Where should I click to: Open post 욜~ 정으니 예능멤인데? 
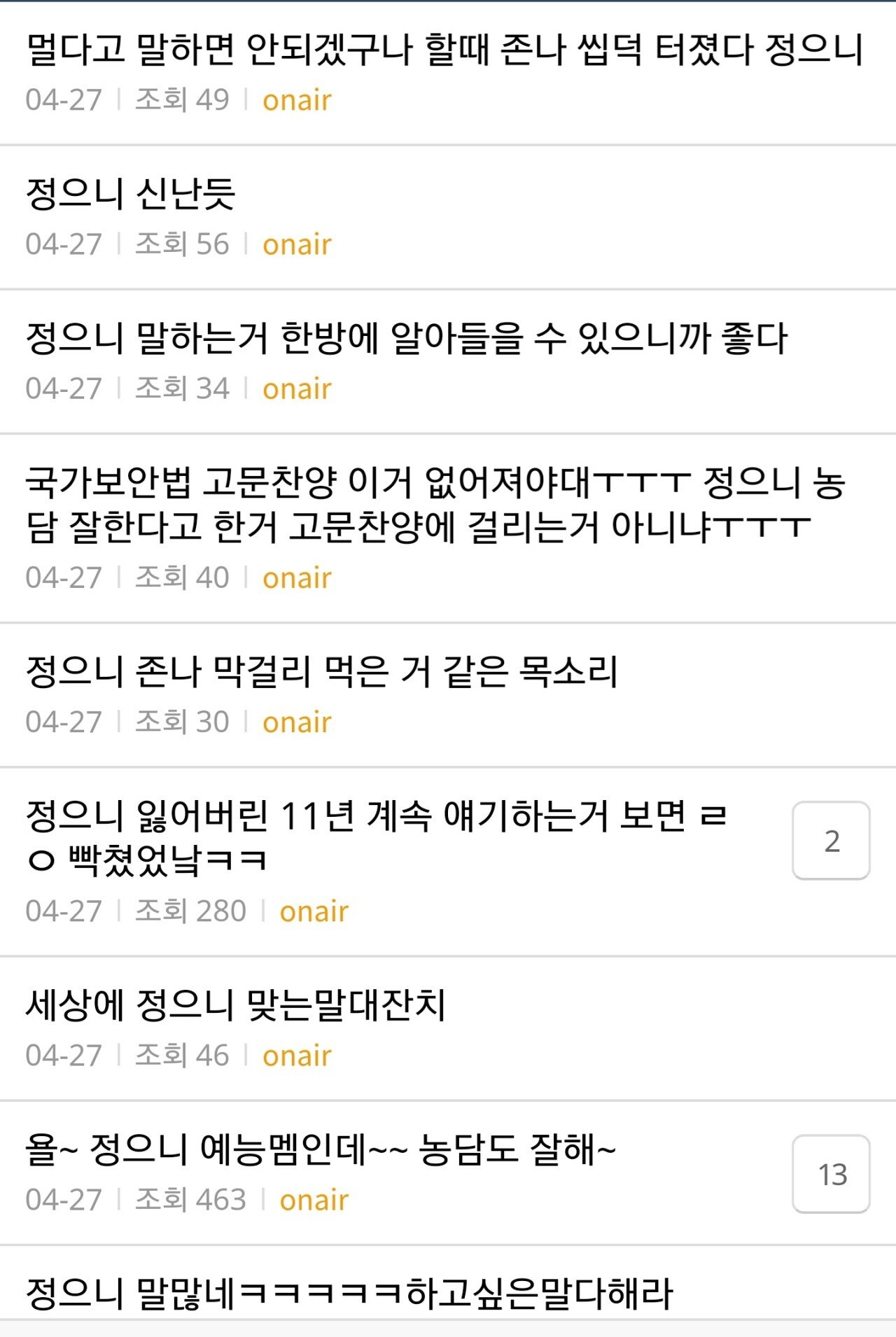321,1149
